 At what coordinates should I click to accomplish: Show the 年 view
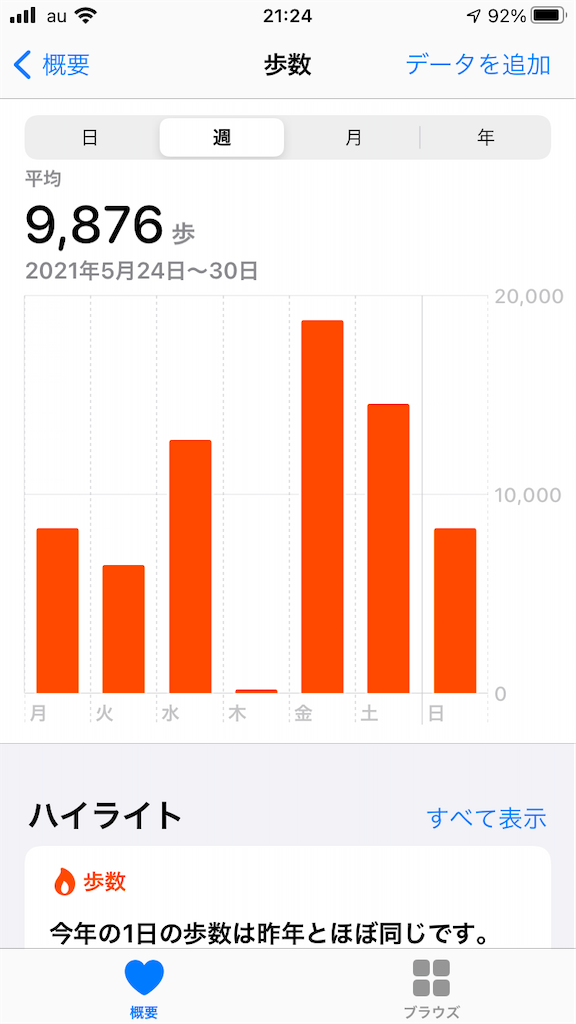485,137
